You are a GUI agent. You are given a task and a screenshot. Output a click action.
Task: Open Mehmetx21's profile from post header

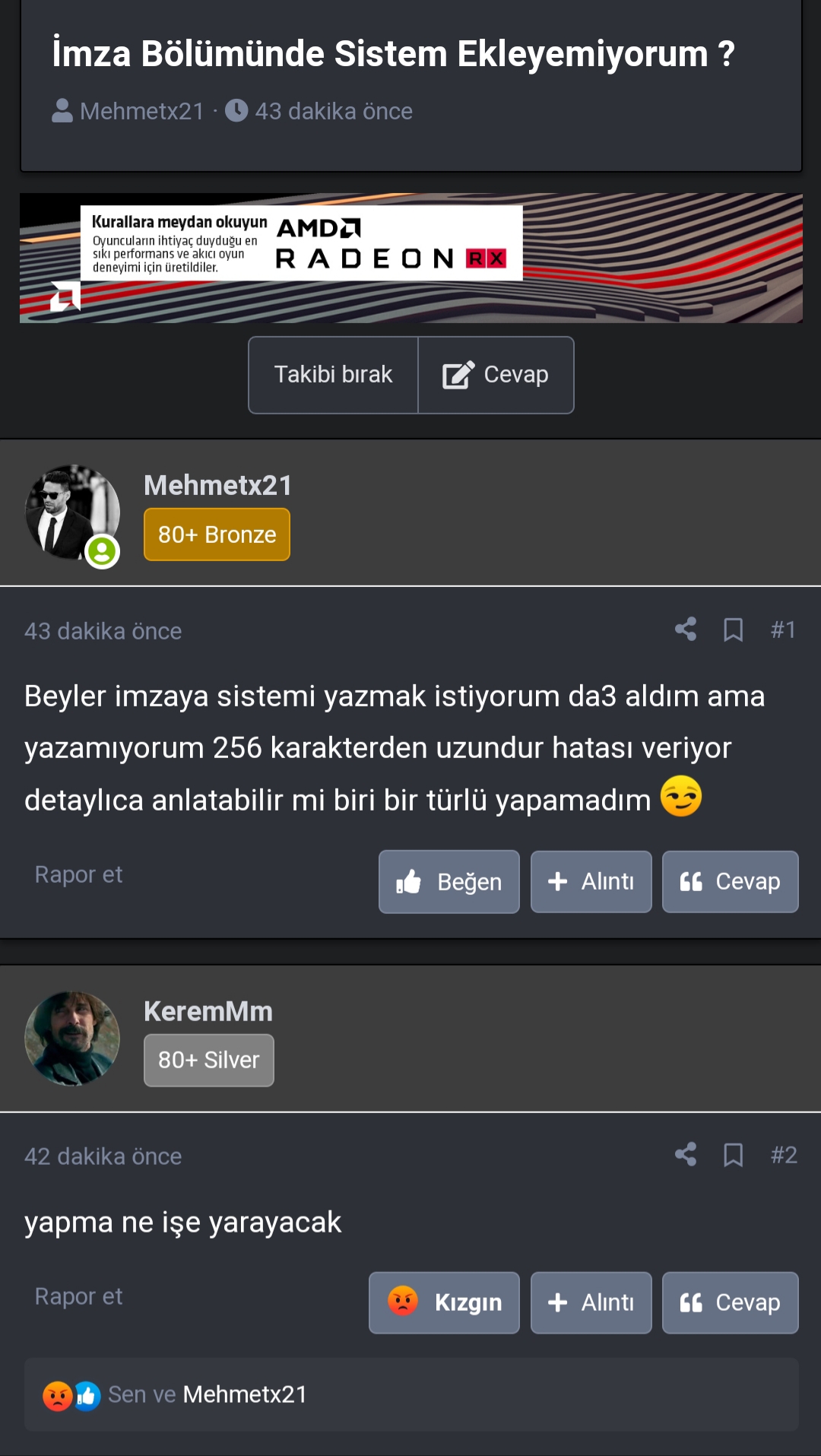pyautogui.click(x=217, y=485)
